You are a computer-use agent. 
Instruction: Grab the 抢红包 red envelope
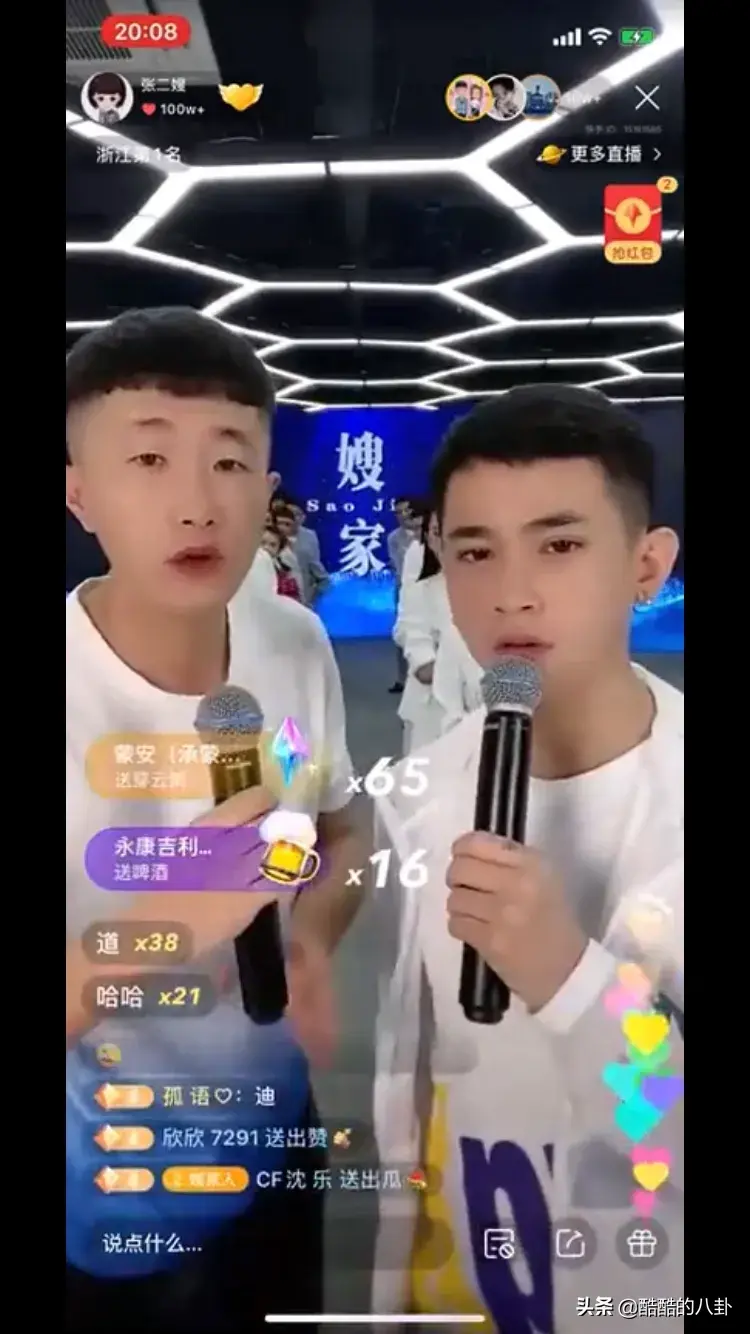633,225
